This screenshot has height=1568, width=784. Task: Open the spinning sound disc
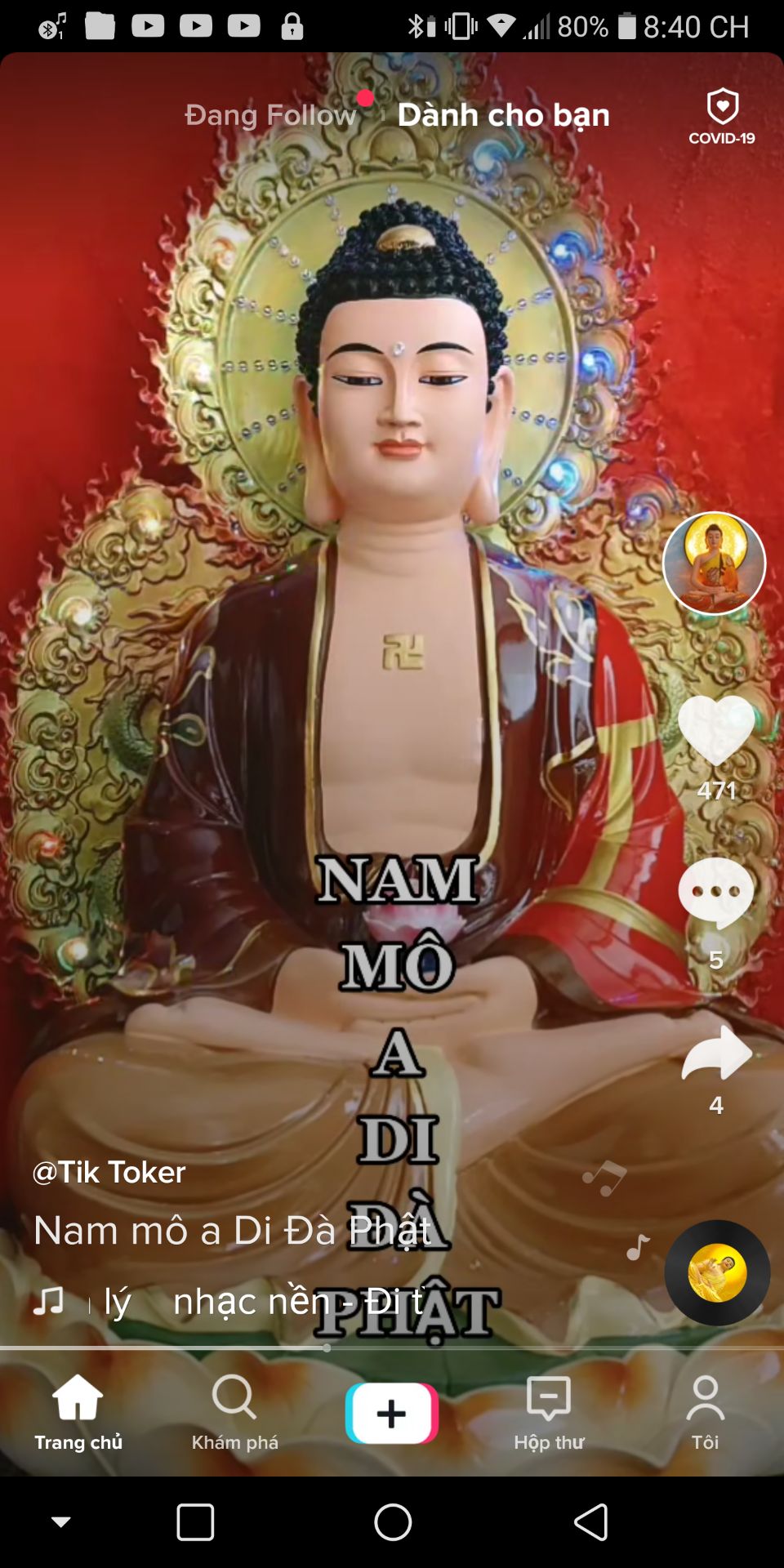717,1272
